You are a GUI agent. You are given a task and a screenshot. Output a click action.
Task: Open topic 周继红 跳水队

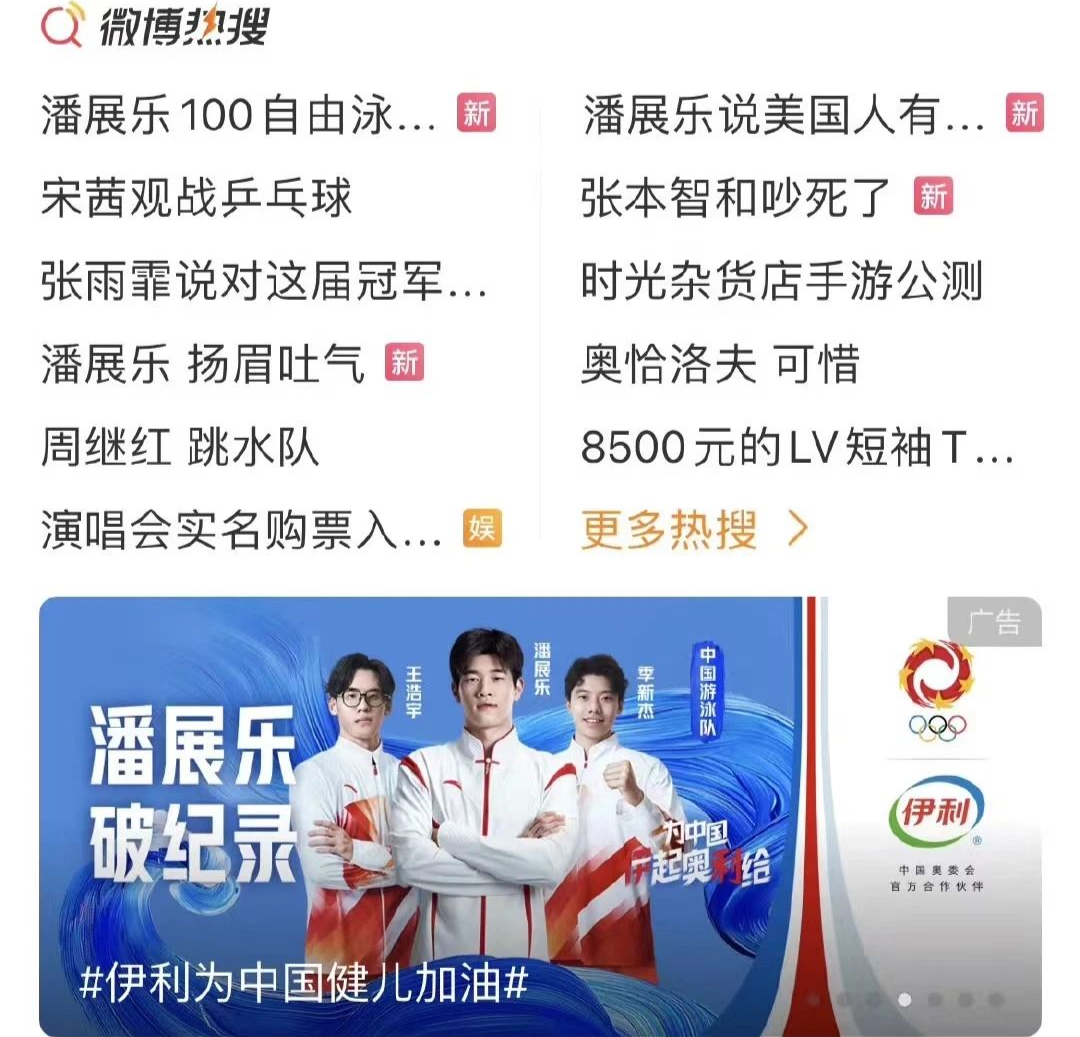[180, 447]
